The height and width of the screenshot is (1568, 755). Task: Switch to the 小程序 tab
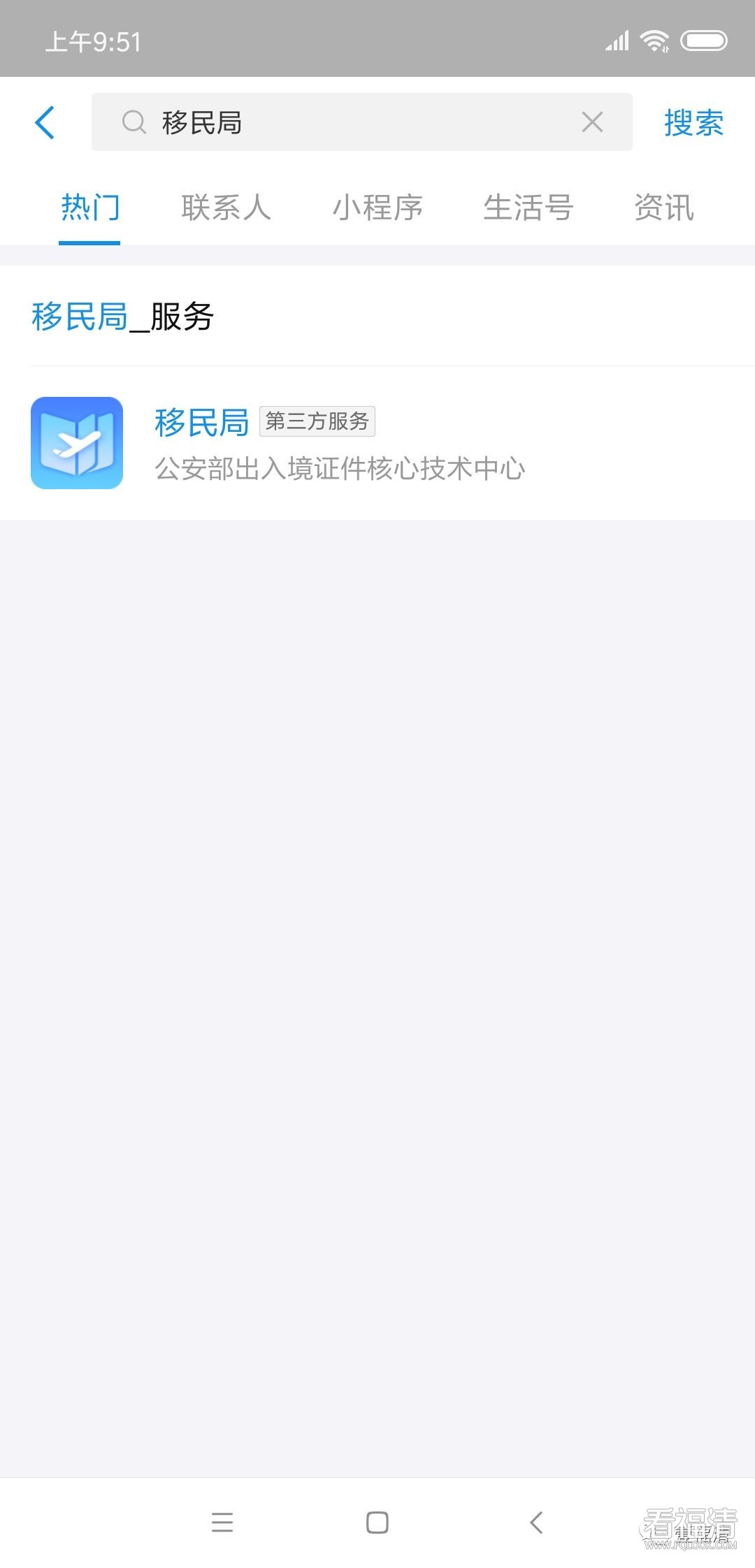tap(377, 208)
